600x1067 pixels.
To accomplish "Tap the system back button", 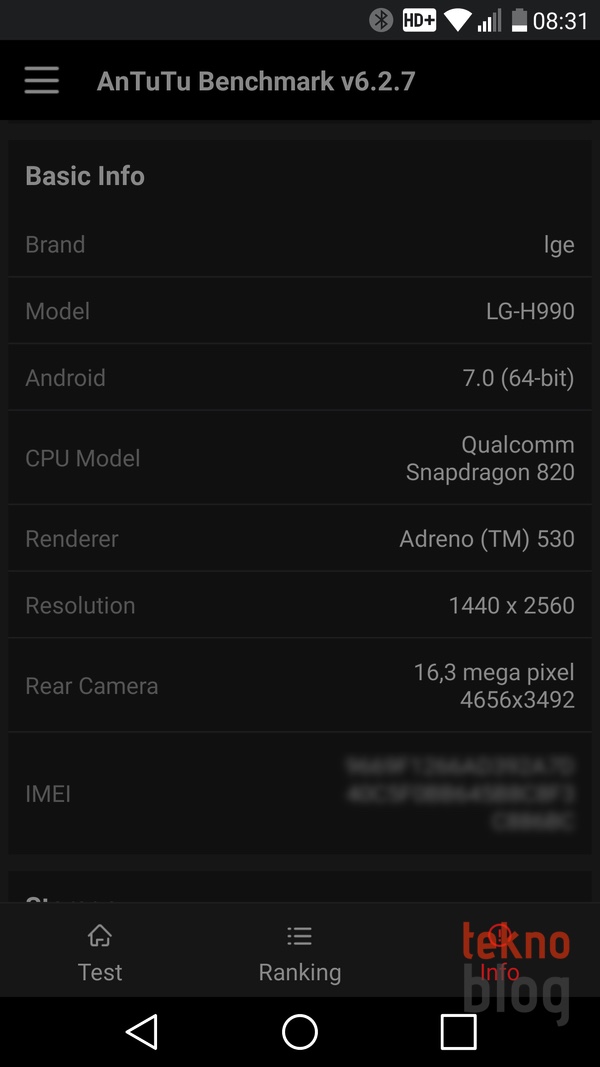I will [x=142, y=1032].
